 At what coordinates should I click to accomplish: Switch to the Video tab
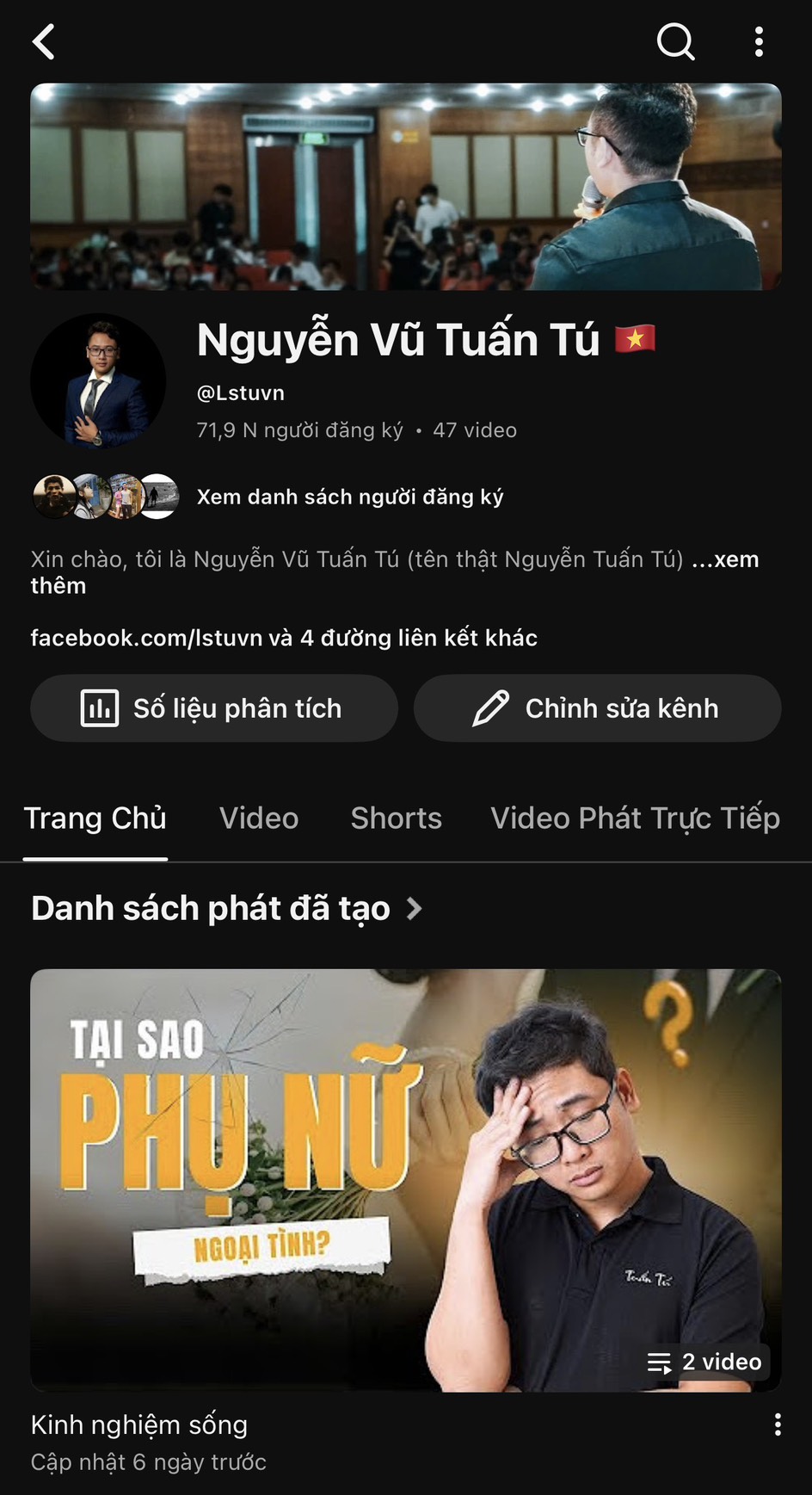point(258,818)
